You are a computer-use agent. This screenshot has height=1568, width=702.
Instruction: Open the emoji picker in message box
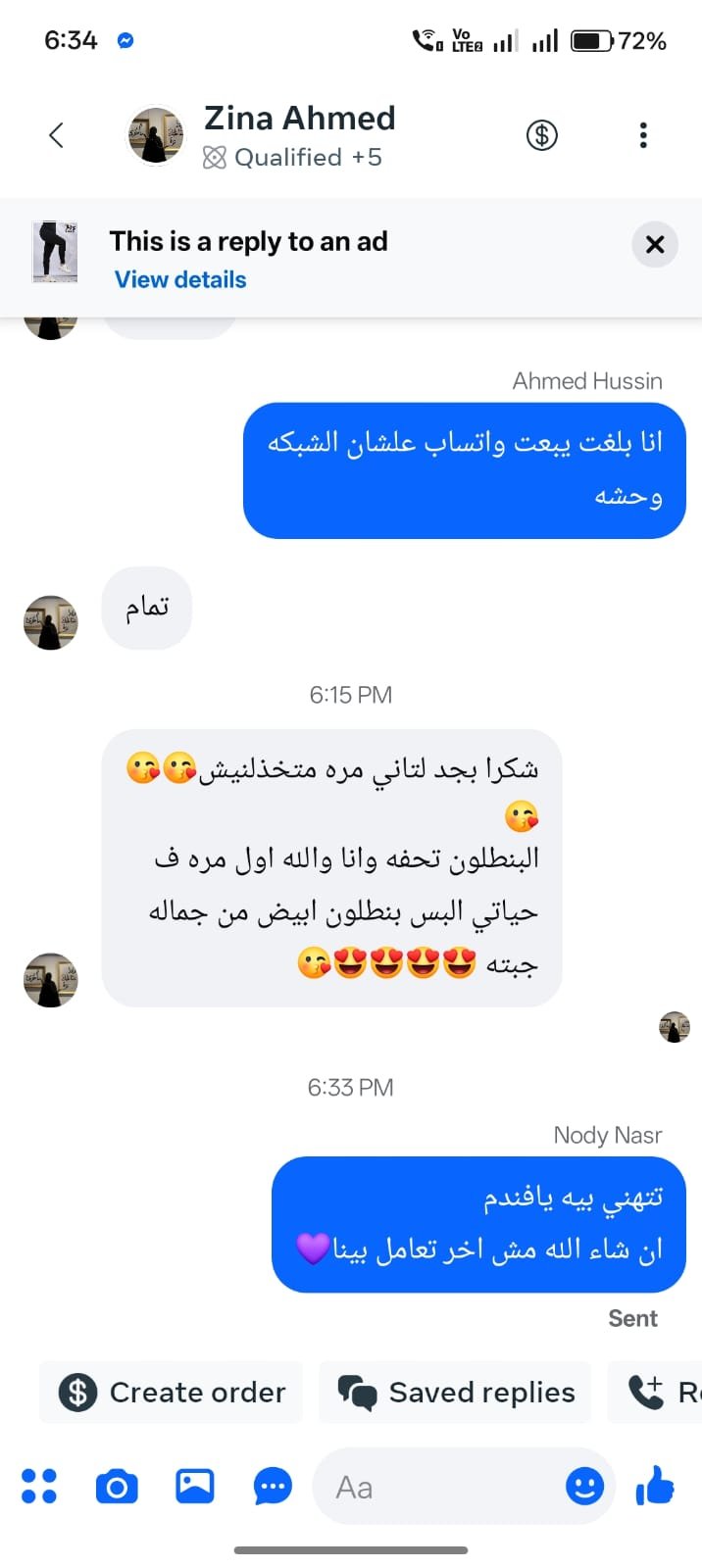(x=584, y=1487)
